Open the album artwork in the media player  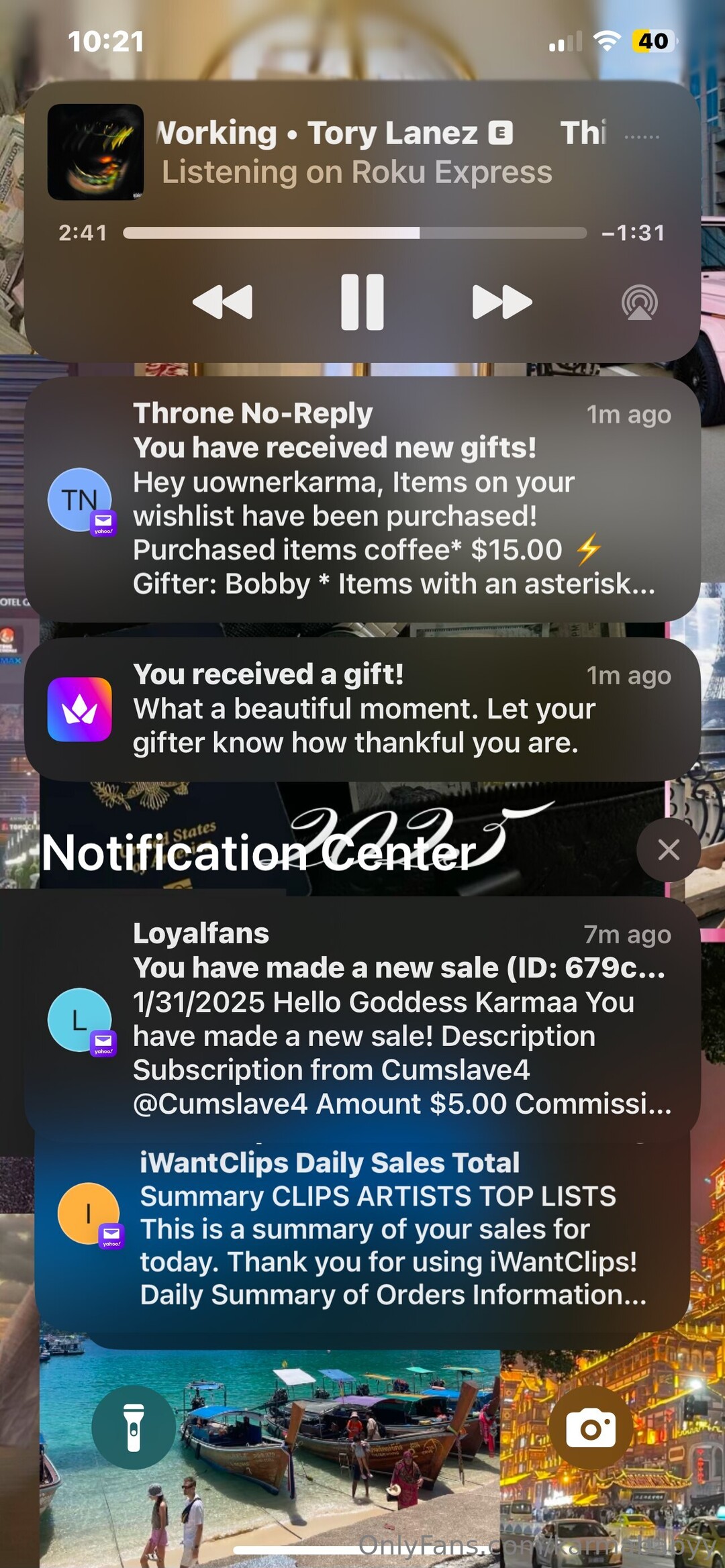[95, 152]
